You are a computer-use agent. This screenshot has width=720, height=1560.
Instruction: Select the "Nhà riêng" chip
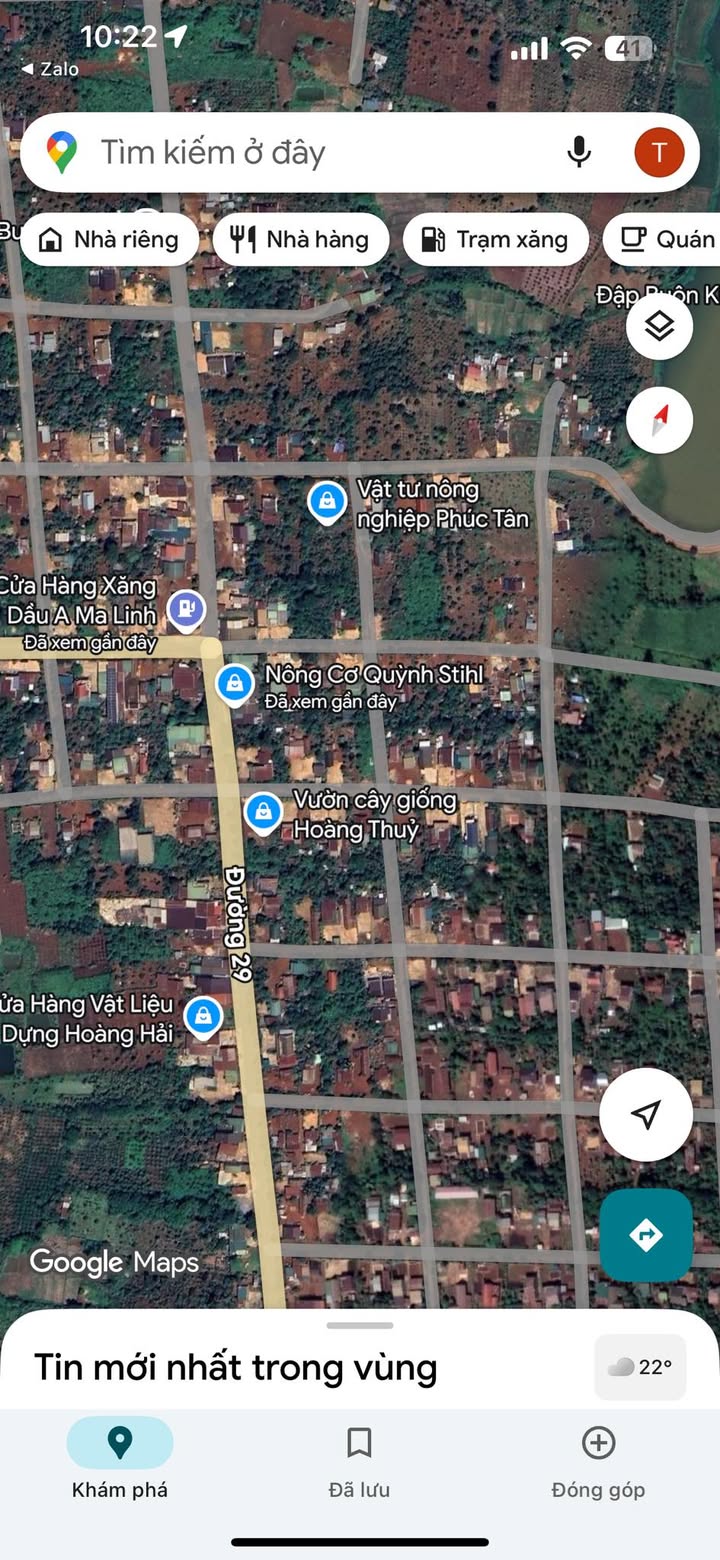pos(109,240)
